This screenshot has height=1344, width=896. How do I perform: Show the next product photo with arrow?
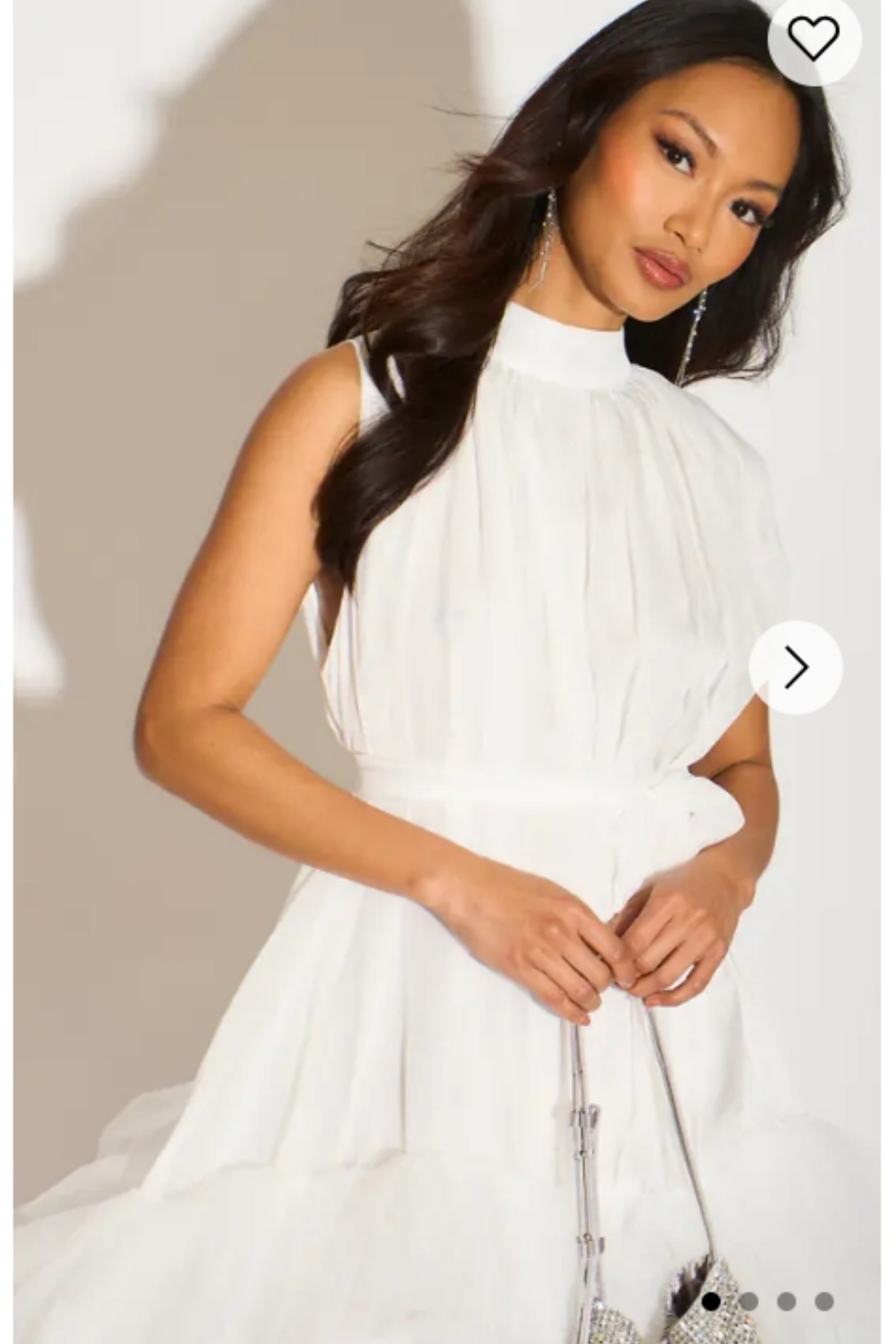[796, 667]
